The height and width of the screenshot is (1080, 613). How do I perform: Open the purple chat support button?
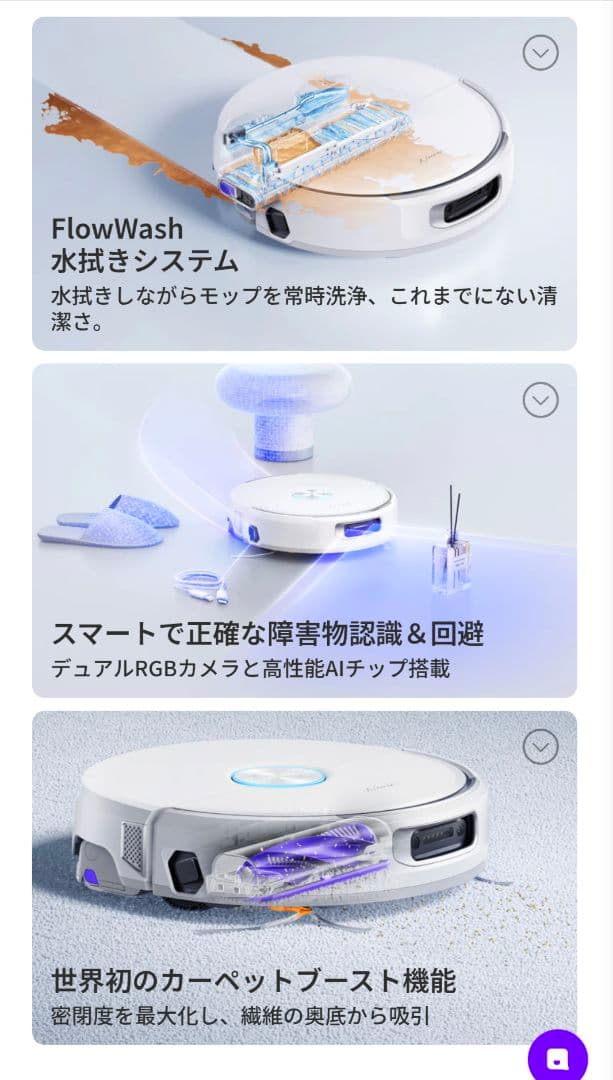point(558,1057)
